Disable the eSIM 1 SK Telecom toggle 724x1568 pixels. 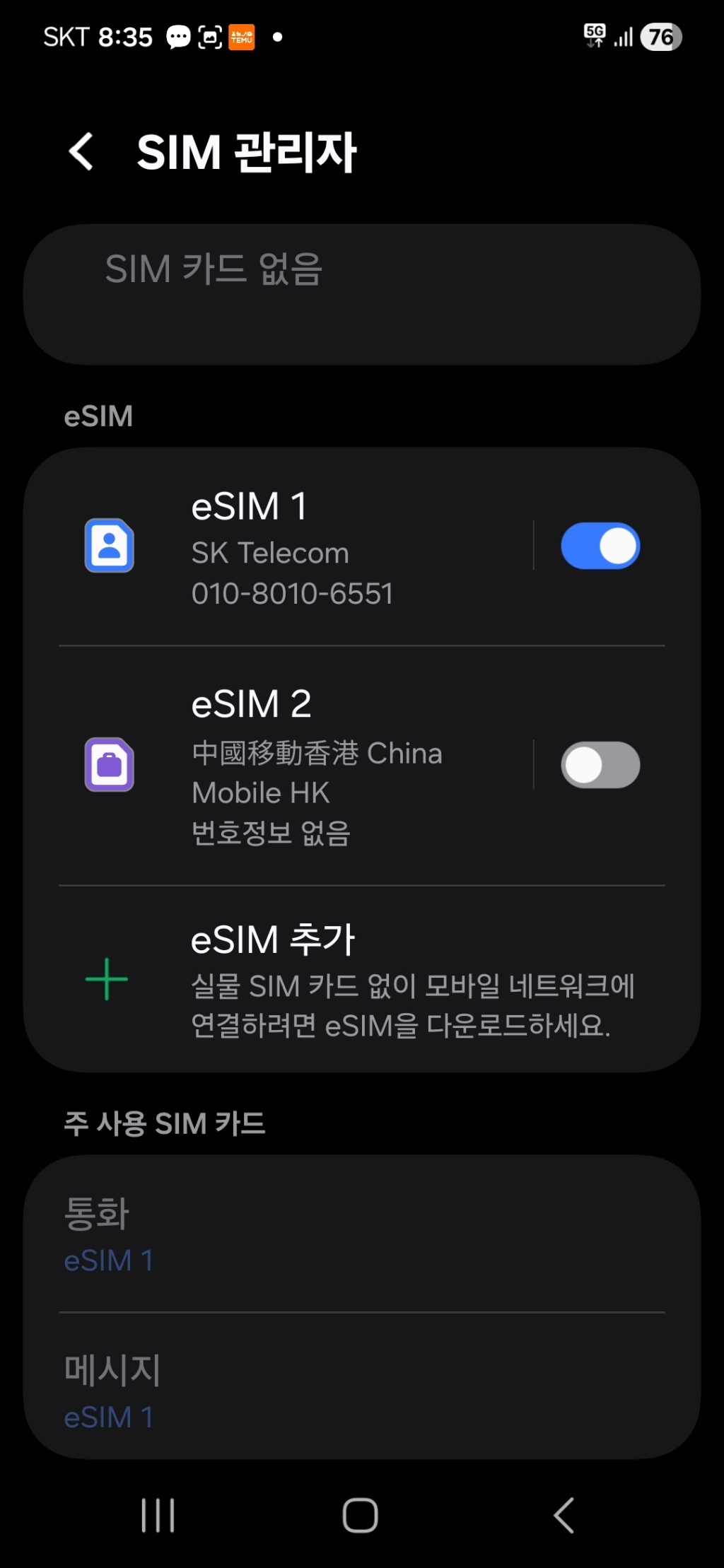click(x=600, y=545)
